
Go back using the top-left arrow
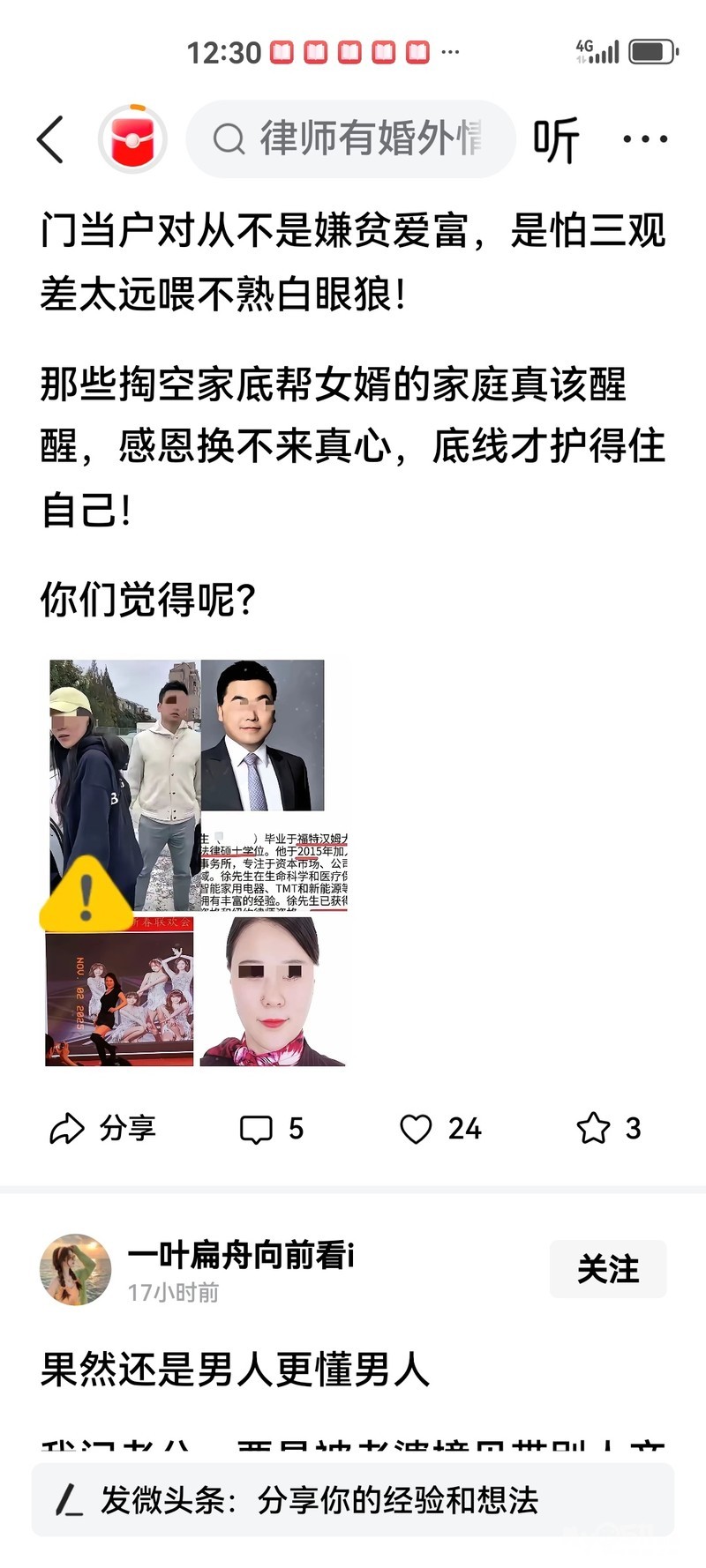tap(50, 139)
